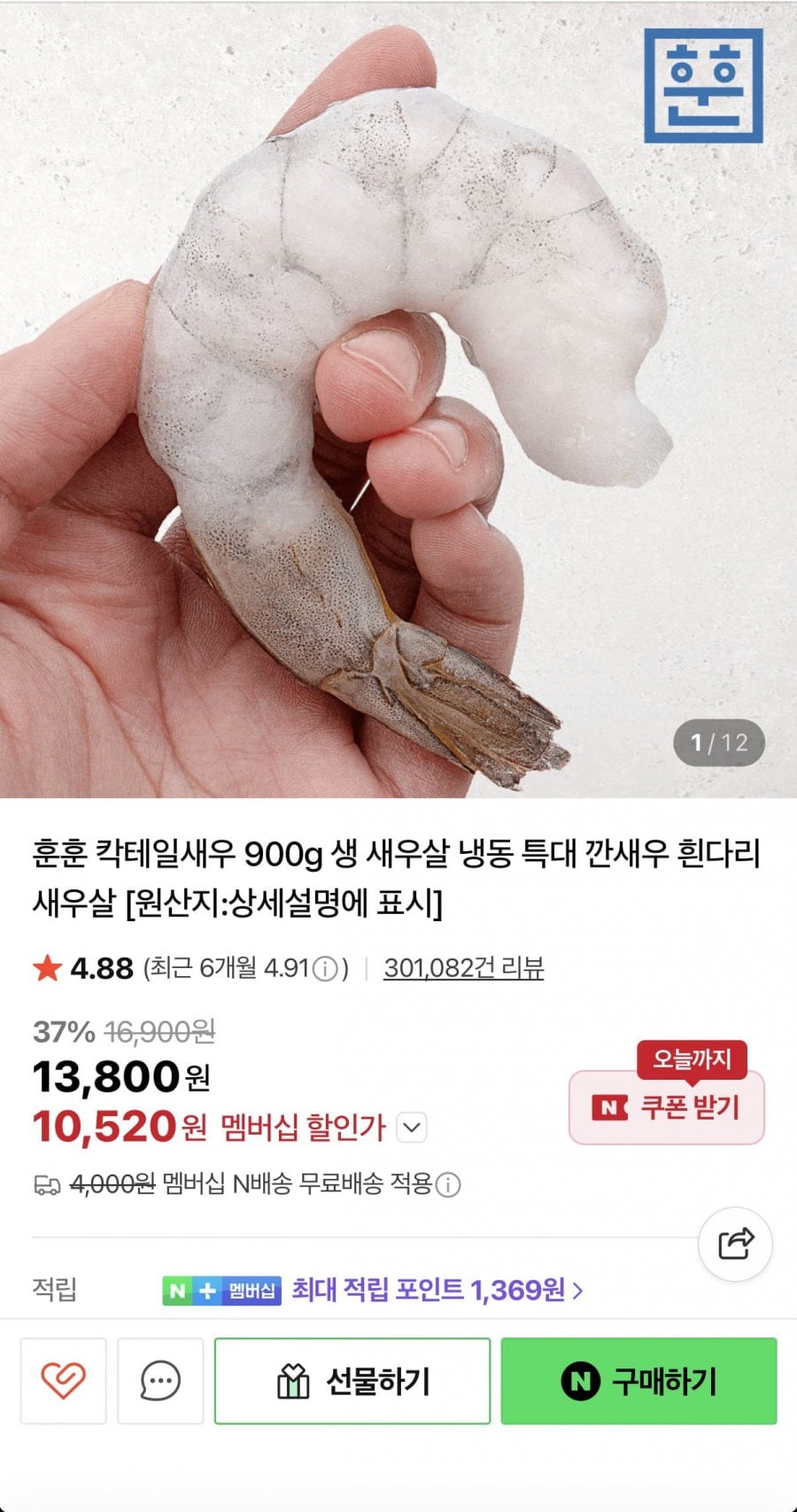The height and width of the screenshot is (1512, 797).
Task: Share this product
Action: coord(735,1244)
